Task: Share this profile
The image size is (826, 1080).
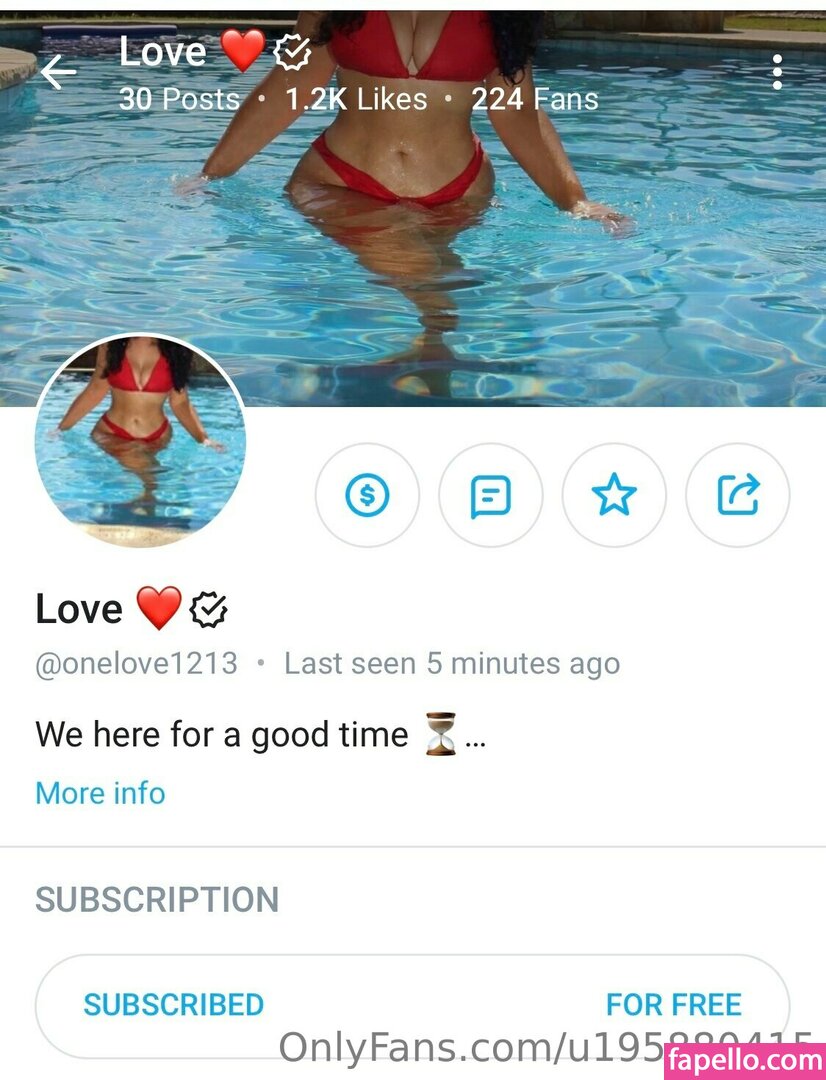Action: tap(737, 495)
